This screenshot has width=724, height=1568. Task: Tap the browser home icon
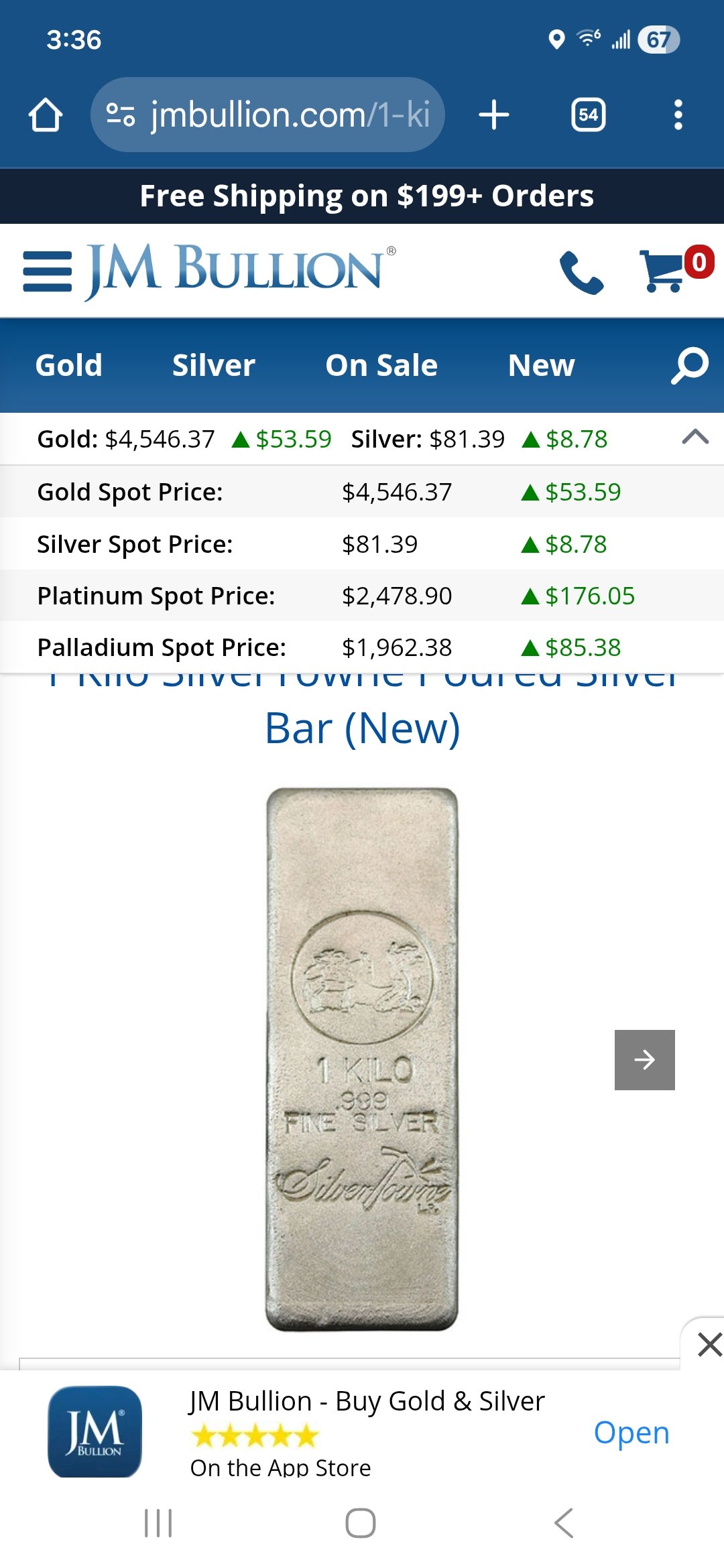46,115
